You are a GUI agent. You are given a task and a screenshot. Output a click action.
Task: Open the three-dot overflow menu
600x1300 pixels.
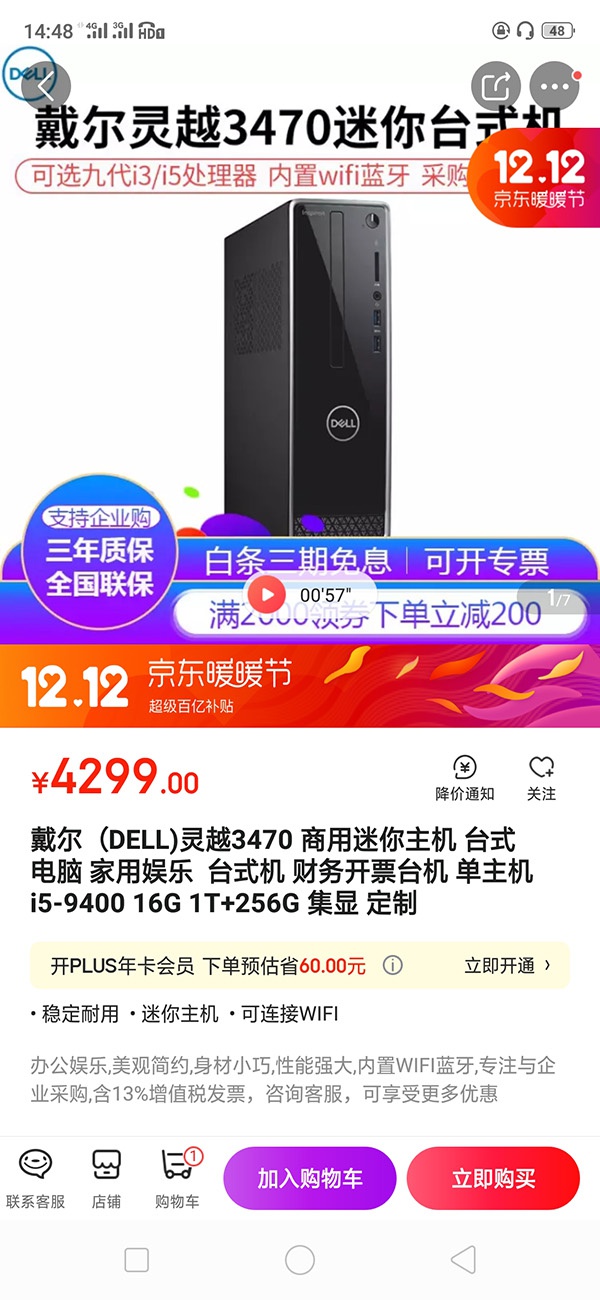pos(554,86)
